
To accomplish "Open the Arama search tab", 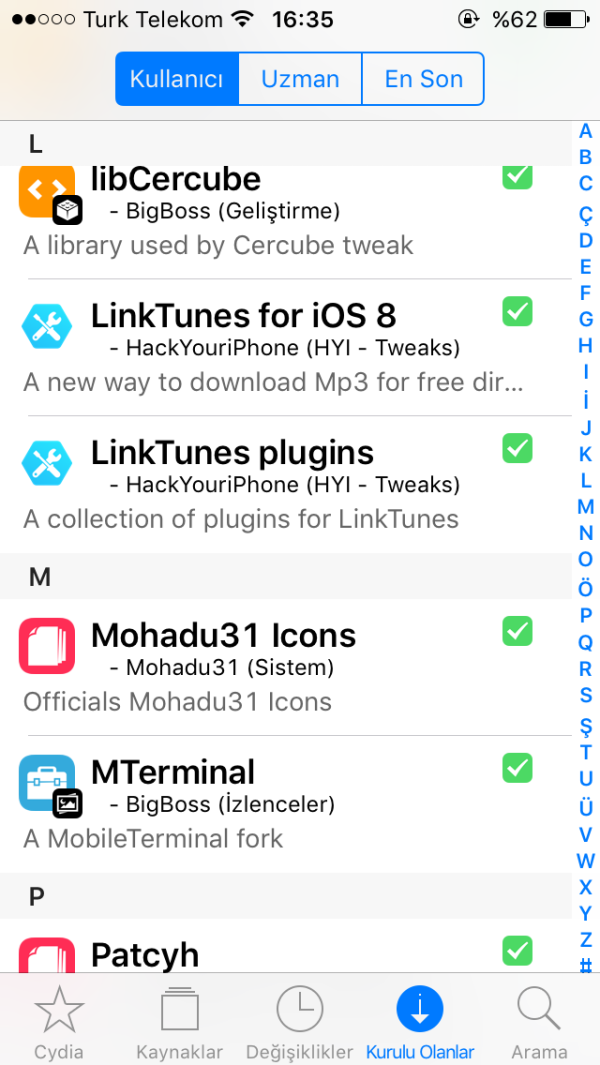I will [x=539, y=1022].
